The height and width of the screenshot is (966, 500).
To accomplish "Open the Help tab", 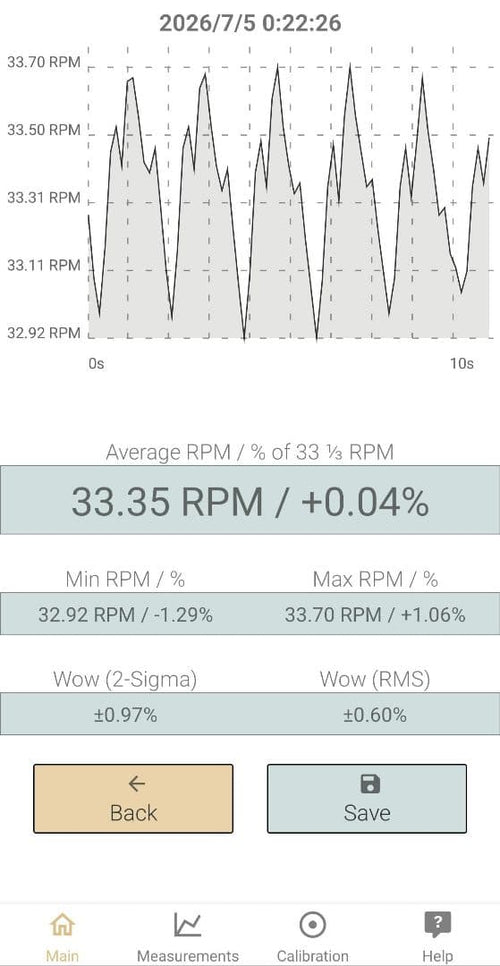I will coord(437,935).
